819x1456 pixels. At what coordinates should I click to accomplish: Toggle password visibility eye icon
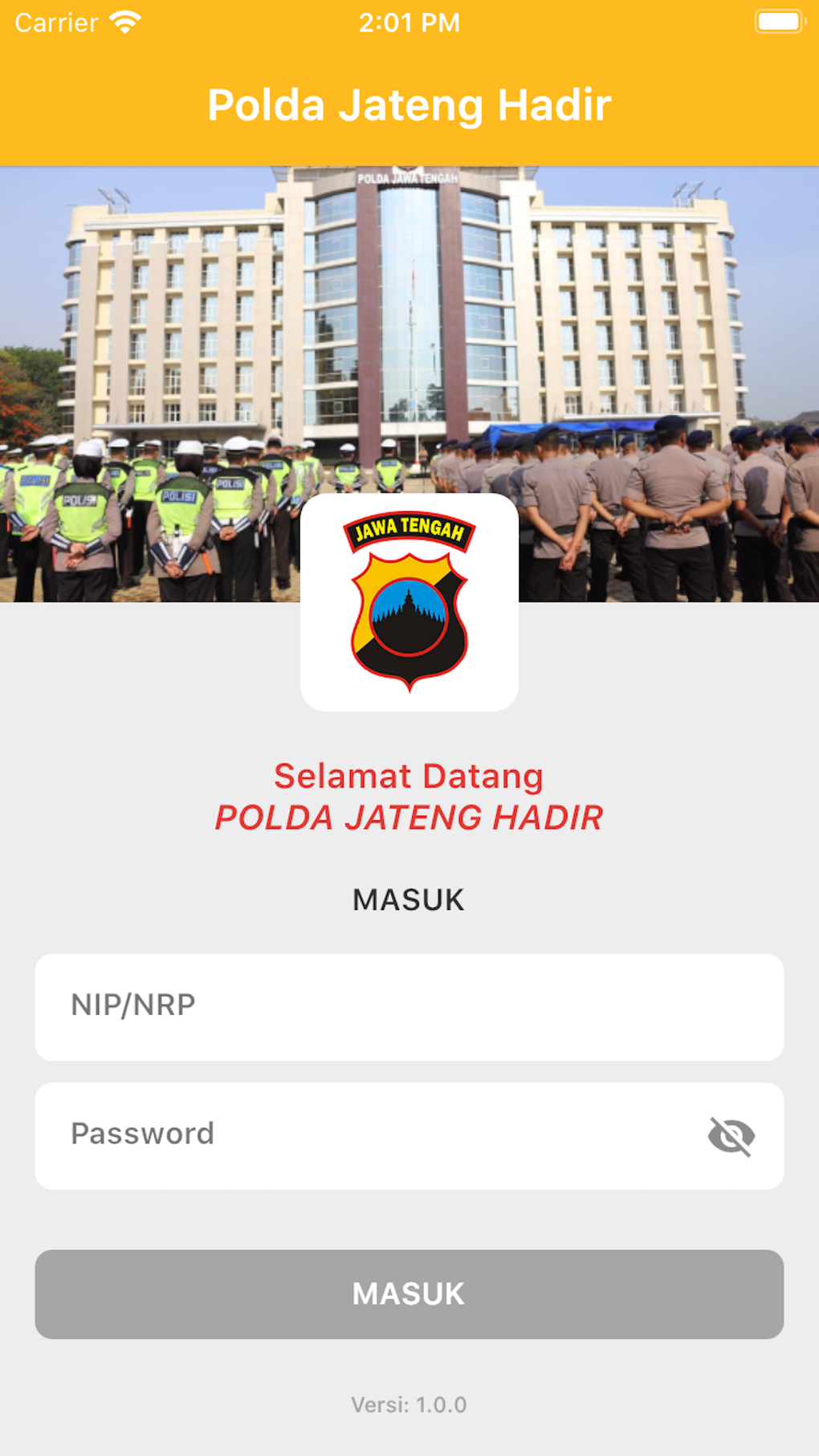[x=731, y=1136]
